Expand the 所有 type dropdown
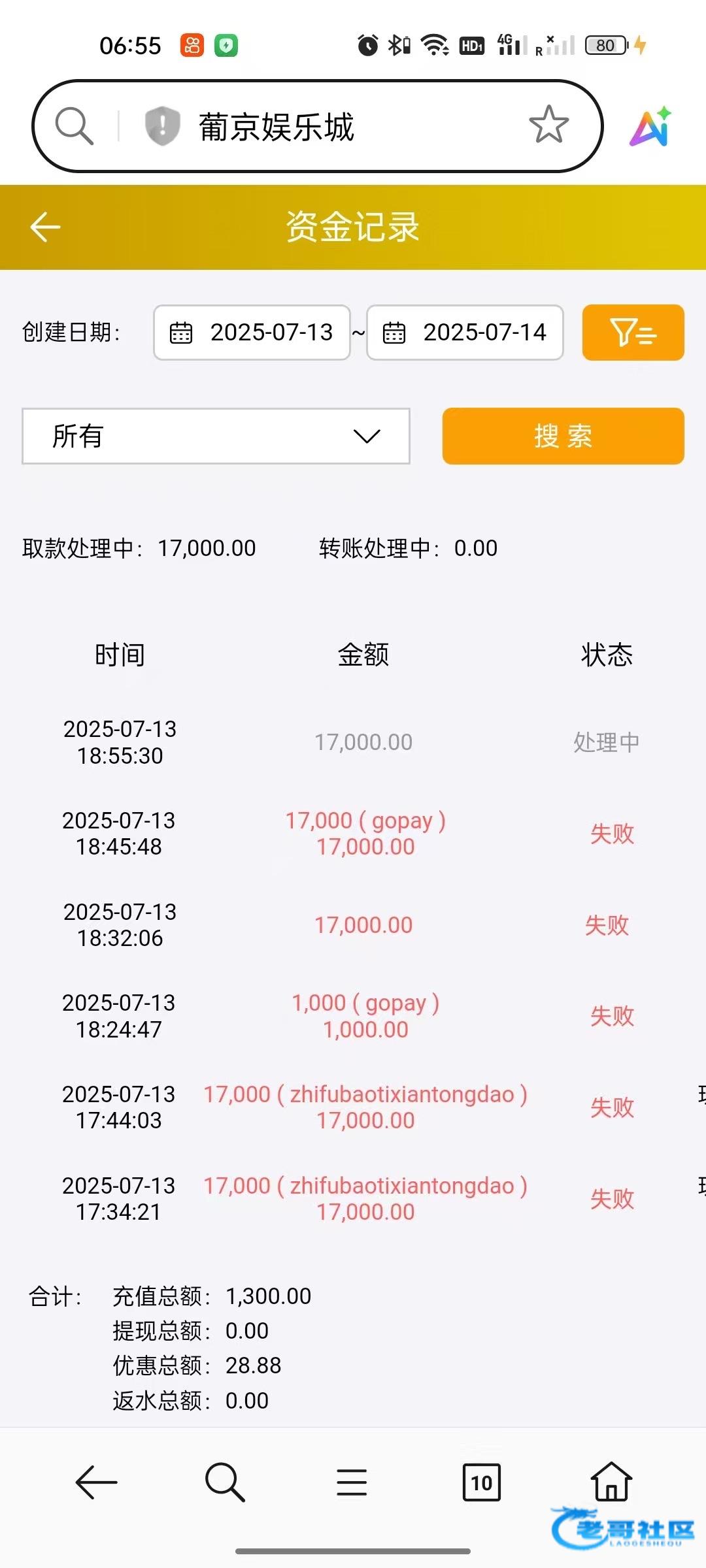Image resolution: width=706 pixels, height=1568 pixels. (216, 436)
